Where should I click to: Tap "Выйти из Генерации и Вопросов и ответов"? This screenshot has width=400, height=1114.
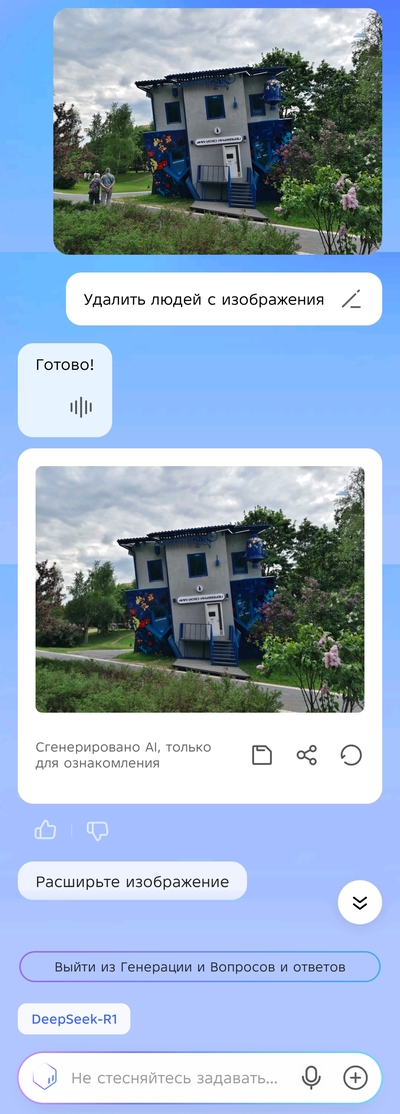tap(200, 967)
